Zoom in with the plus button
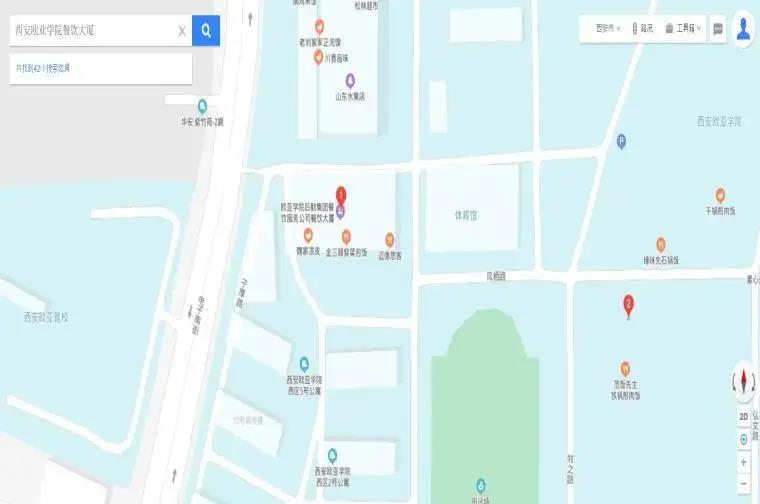760x504 pixels. (743, 463)
